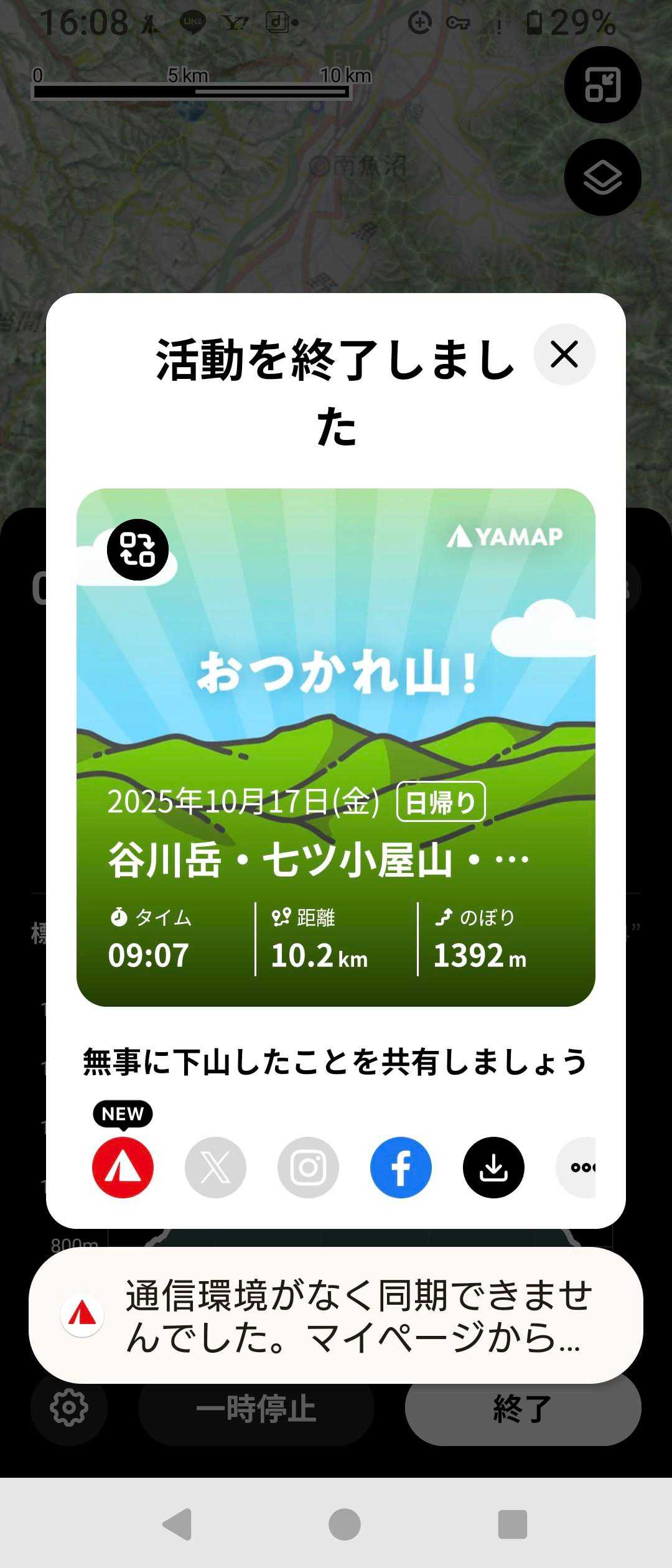Share the activity on Facebook
The image size is (672, 1568).
pos(401,1167)
